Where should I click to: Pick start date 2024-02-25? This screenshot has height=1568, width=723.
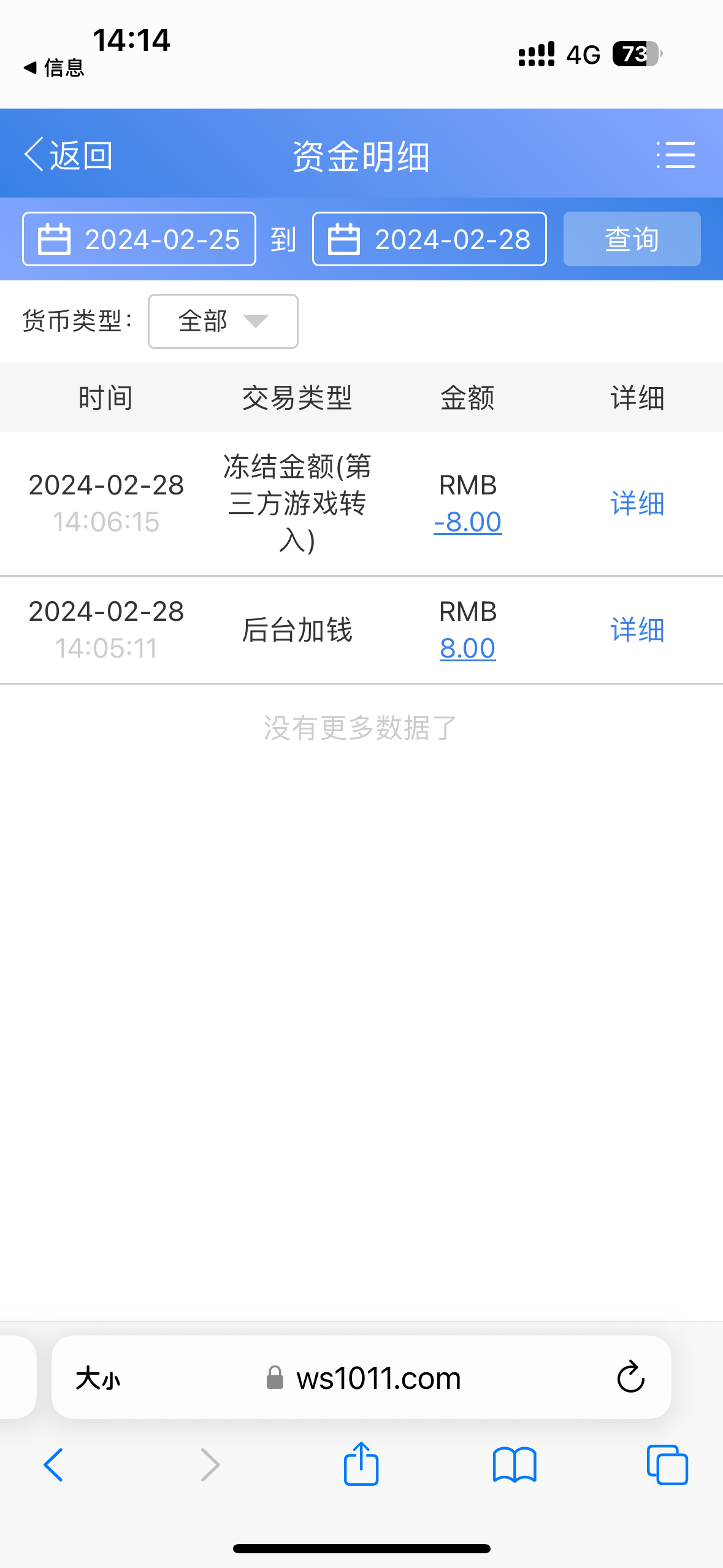point(139,239)
